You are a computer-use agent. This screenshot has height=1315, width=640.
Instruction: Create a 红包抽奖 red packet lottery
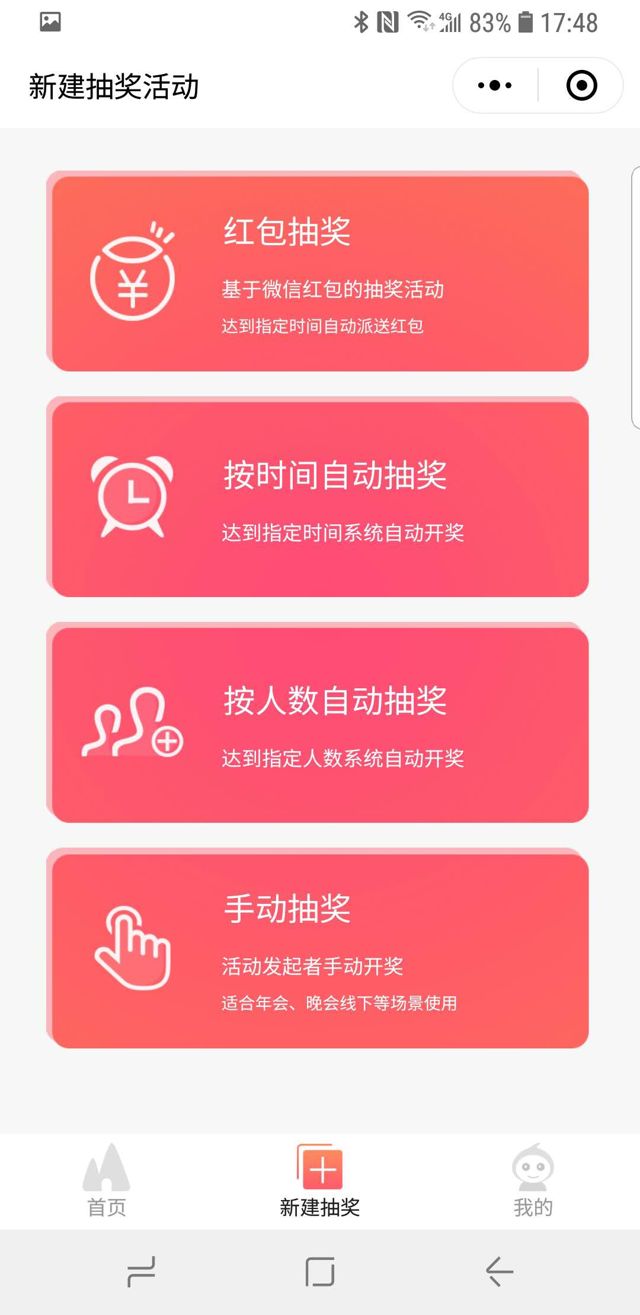click(318, 273)
